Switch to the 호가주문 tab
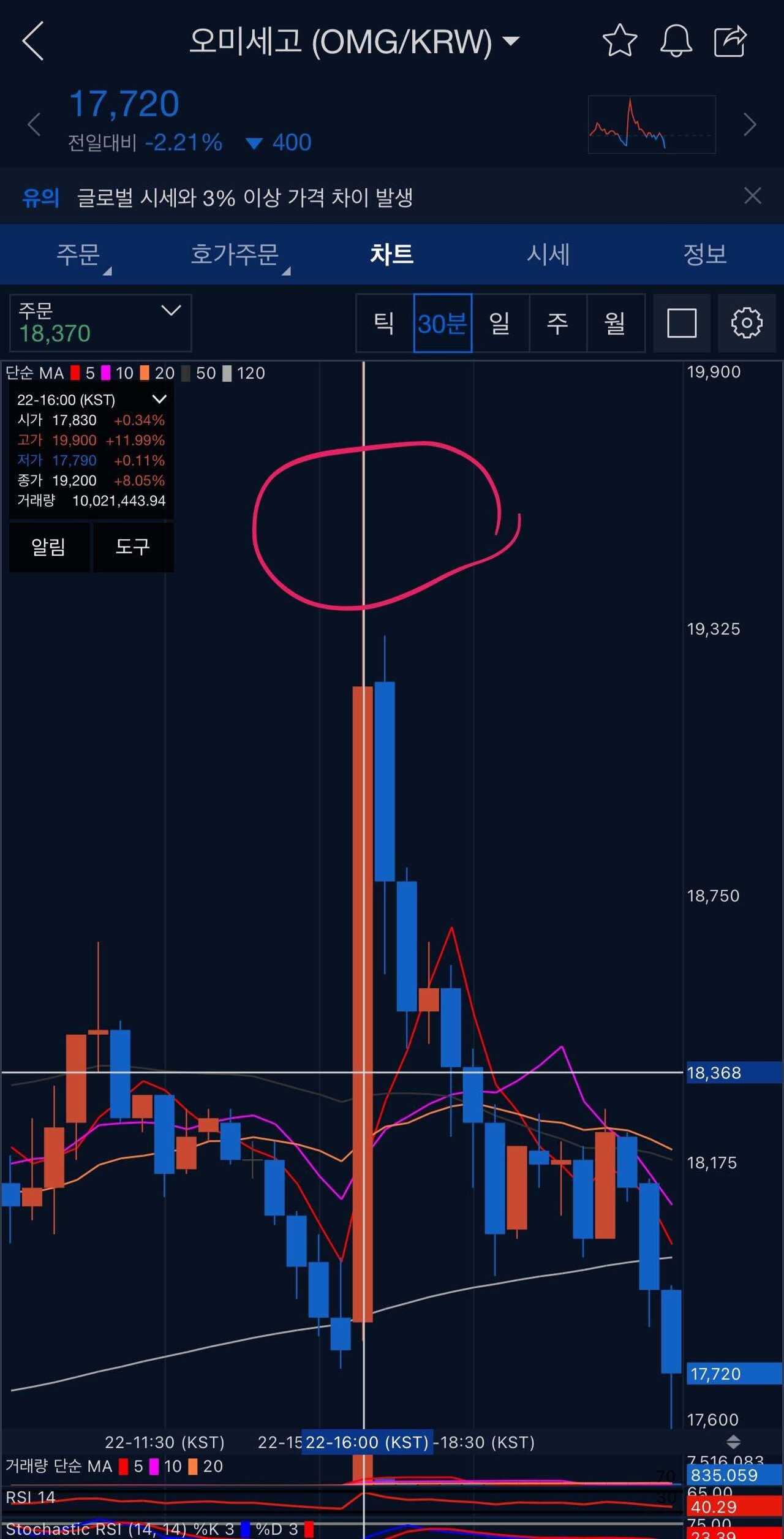Viewport: 784px width, 1539px height. pyautogui.click(x=235, y=254)
